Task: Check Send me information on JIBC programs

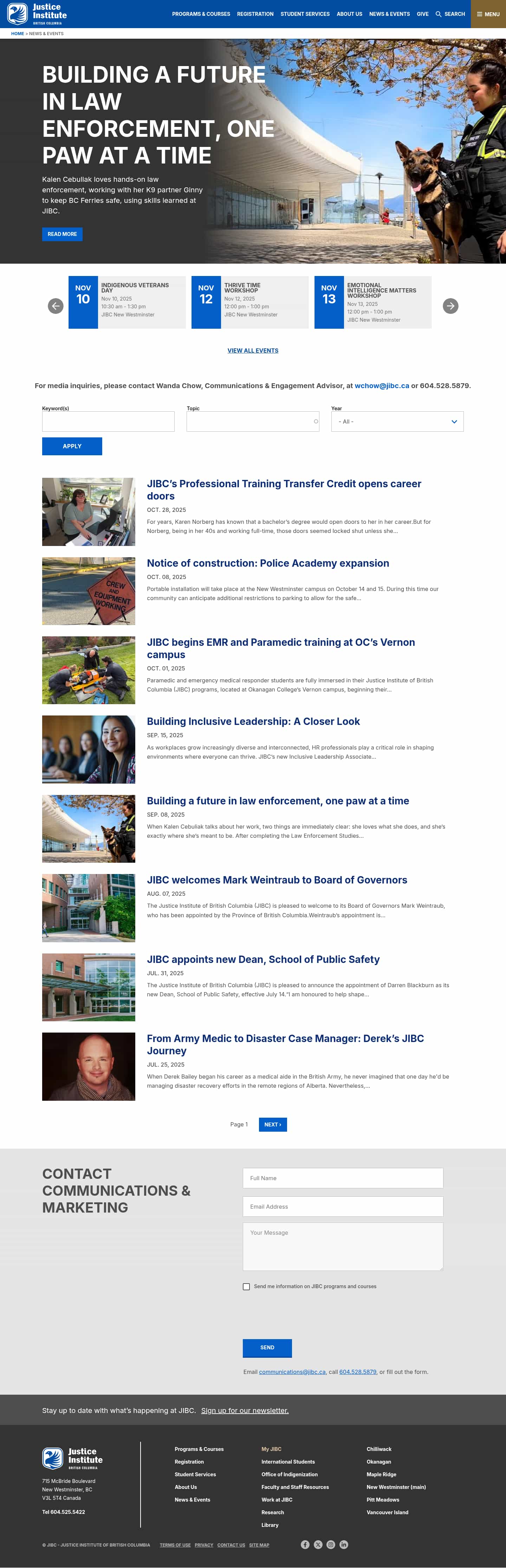Action: pyautogui.click(x=246, y=1287)
